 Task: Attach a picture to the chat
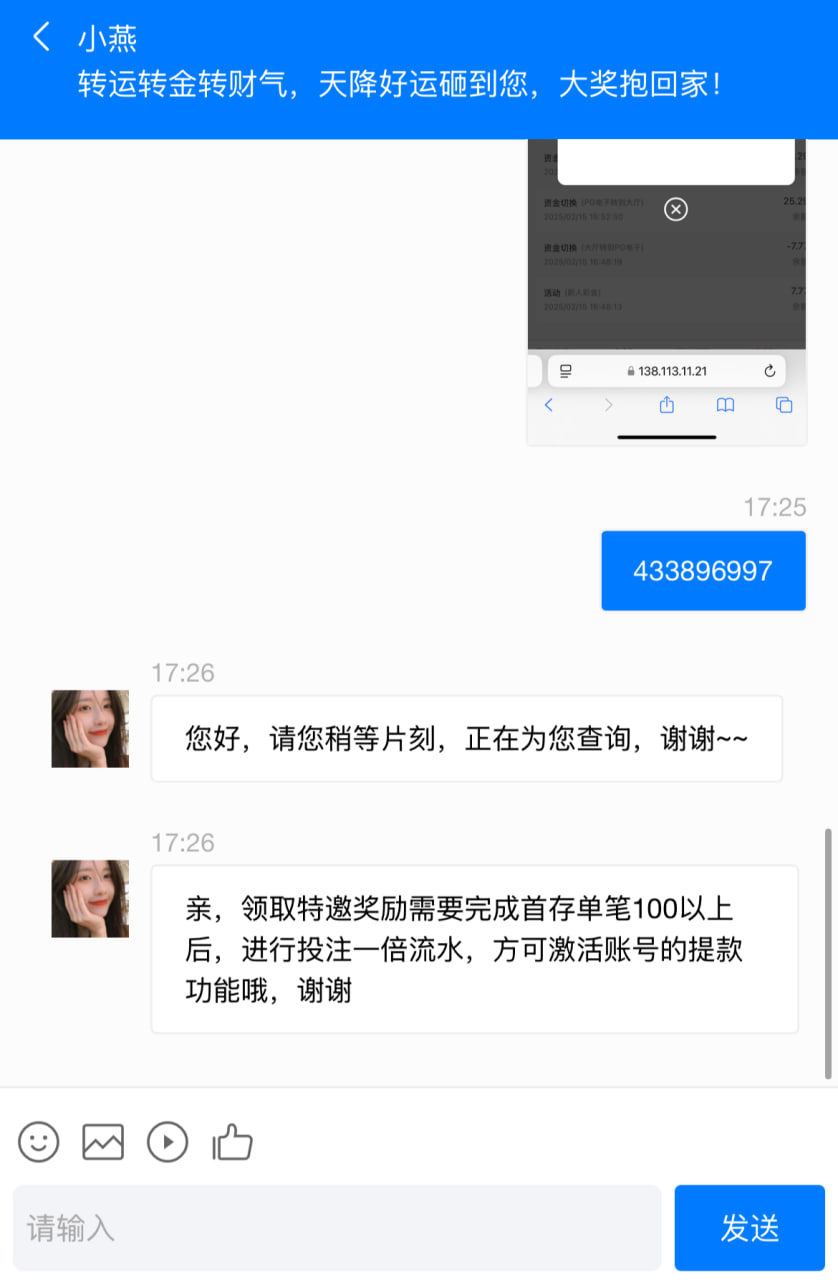coord(103,1141)
